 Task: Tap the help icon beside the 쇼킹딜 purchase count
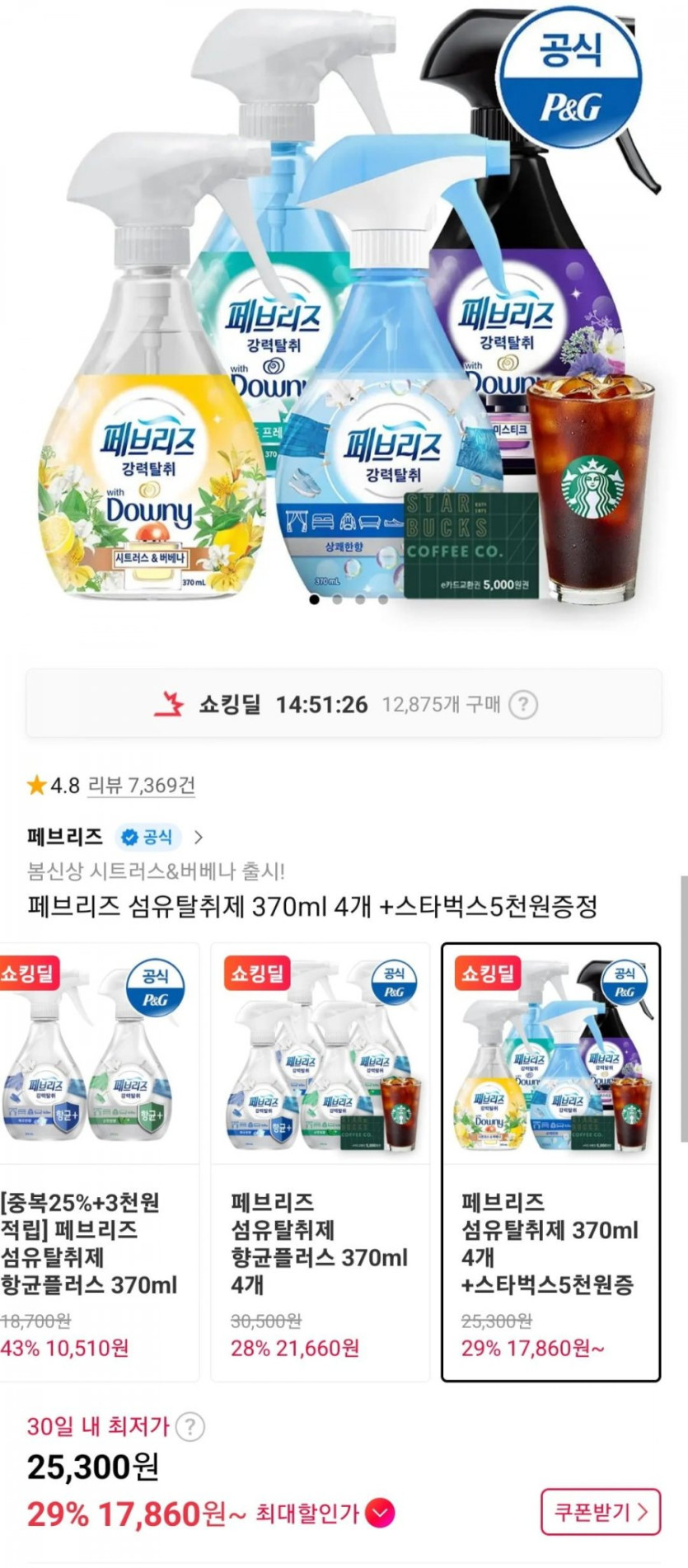point(523,705)
